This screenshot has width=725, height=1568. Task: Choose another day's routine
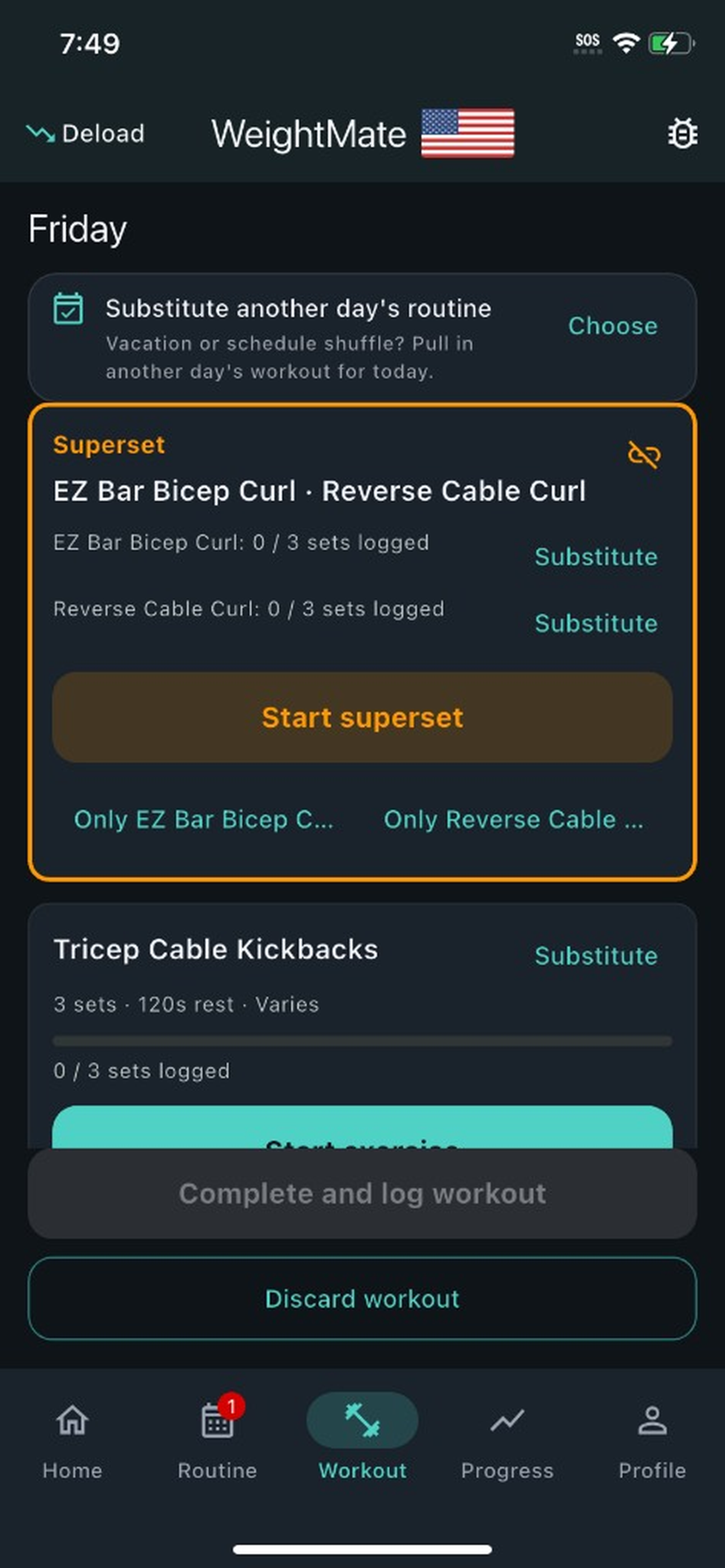613,326
